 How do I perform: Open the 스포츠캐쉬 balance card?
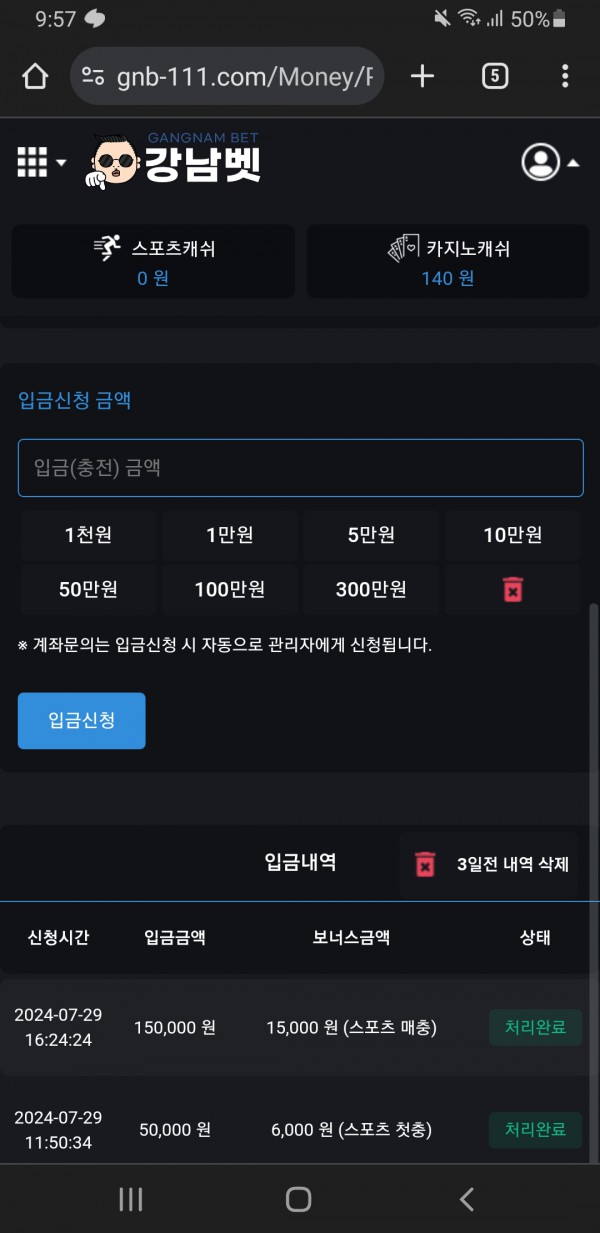click(x=153, y=261)
